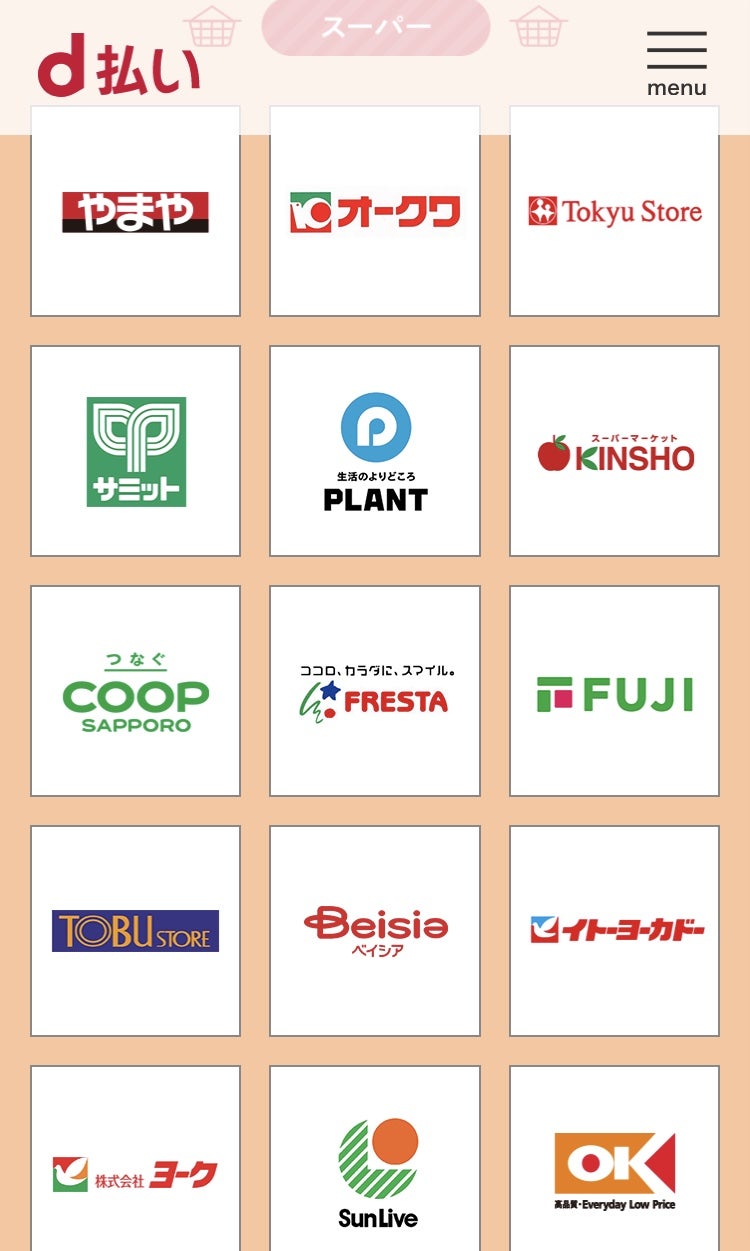
Task: Go to d払い home via logo
Action: [118, 70]
